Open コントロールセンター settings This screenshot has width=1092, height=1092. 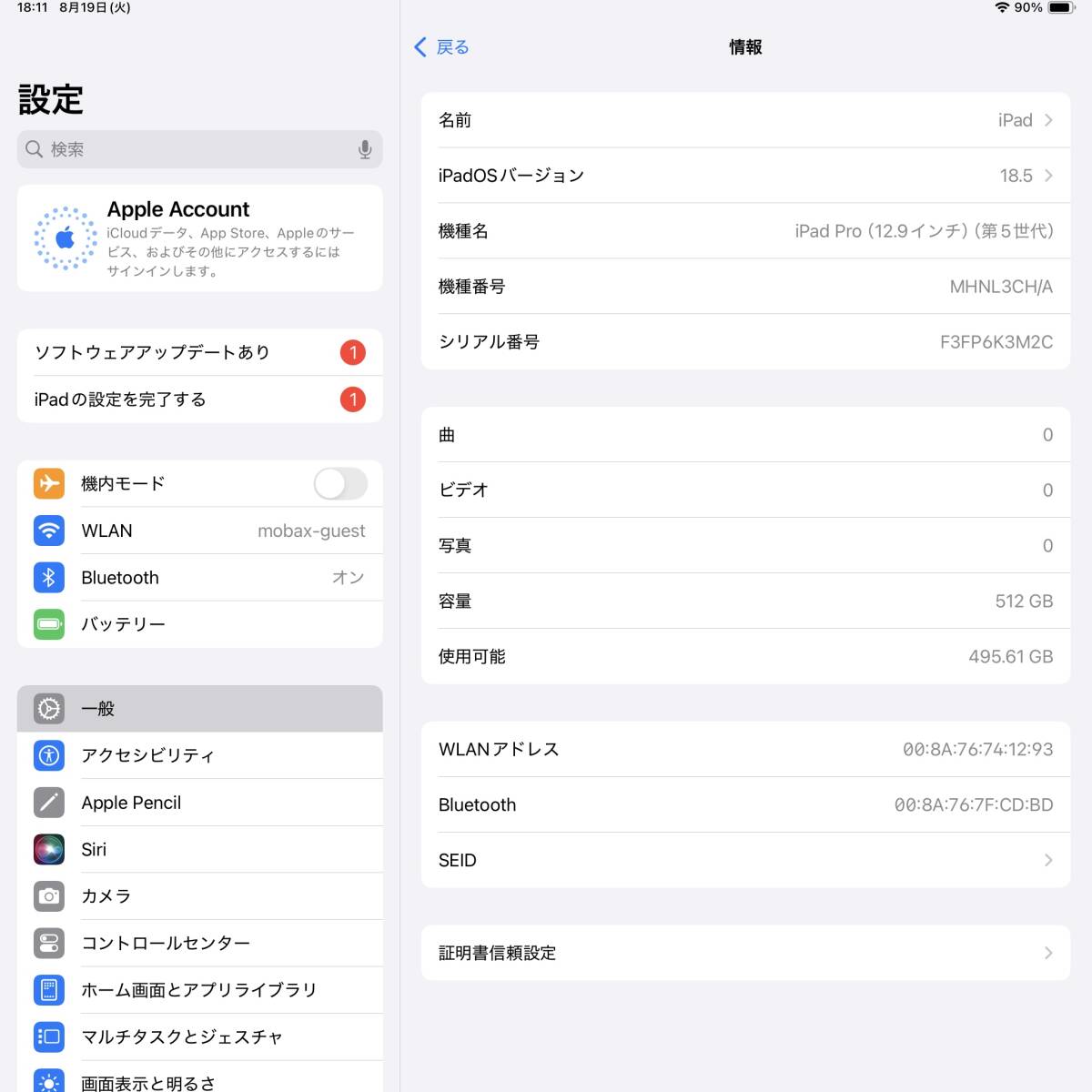click(199, 943)
